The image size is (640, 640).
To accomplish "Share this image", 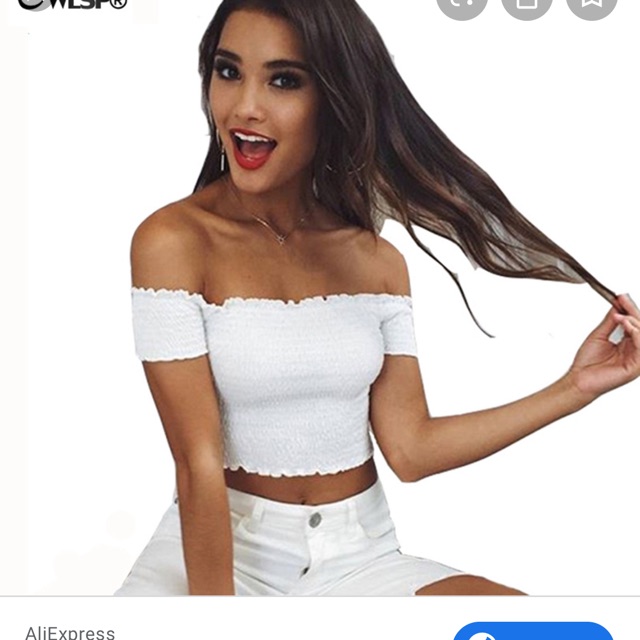I will [527, 4].
